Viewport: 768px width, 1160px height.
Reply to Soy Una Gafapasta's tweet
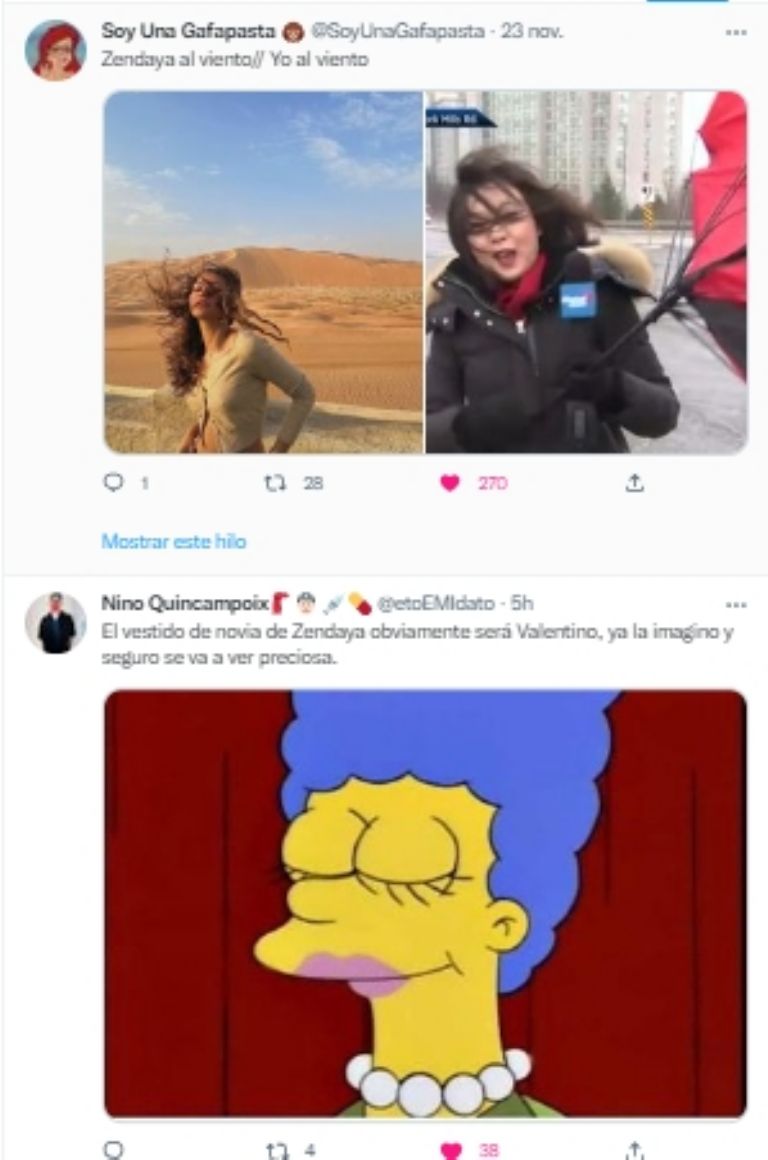tap(112, 483)
